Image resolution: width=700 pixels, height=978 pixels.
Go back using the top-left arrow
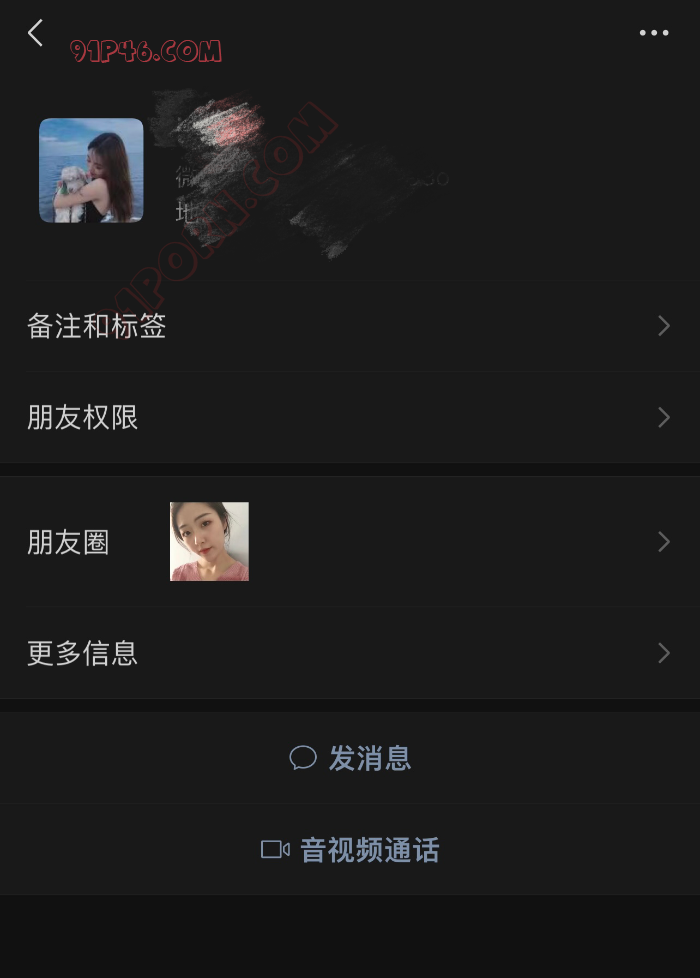point(36,33)
